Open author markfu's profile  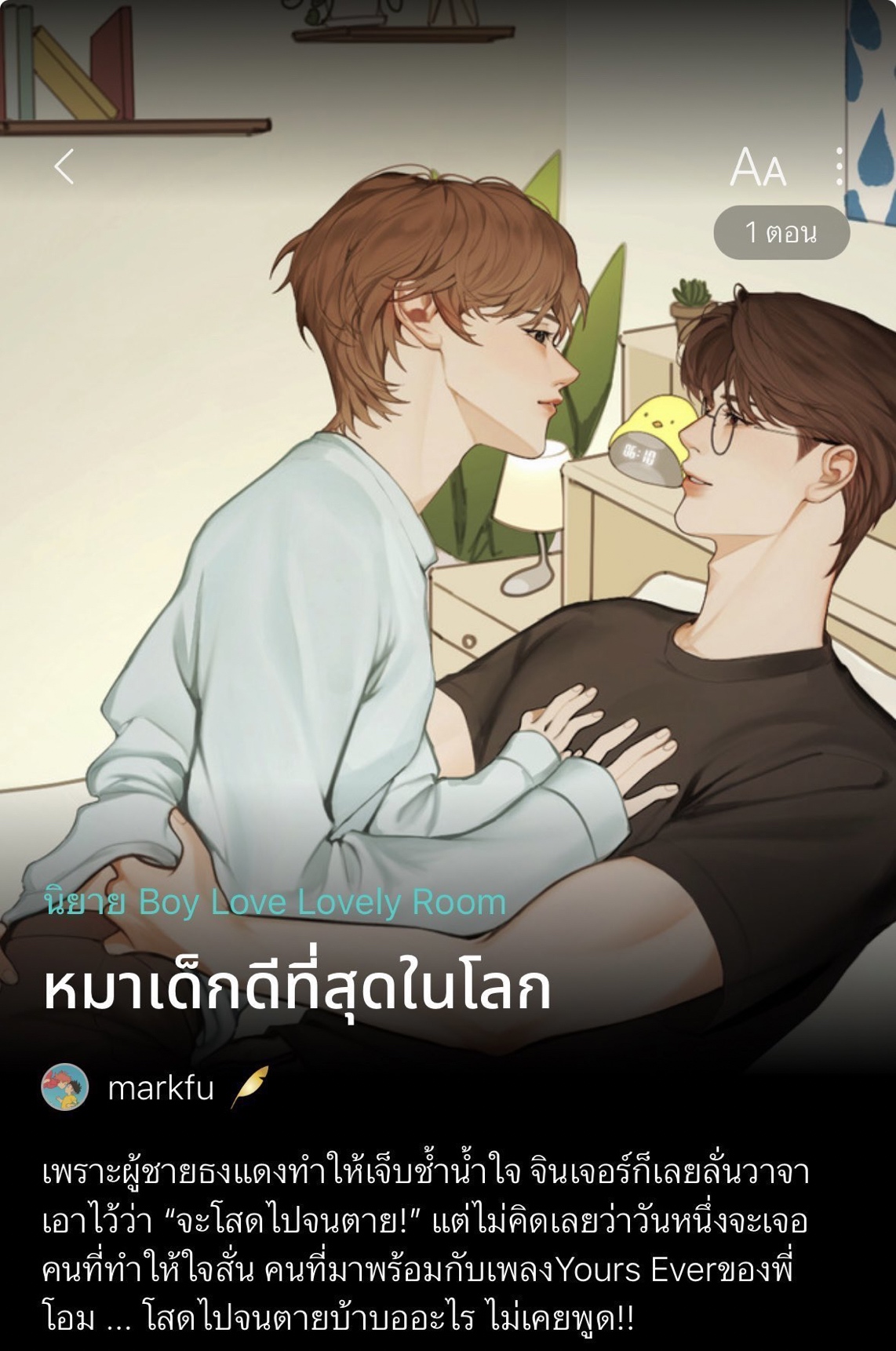click(160, 1087)
